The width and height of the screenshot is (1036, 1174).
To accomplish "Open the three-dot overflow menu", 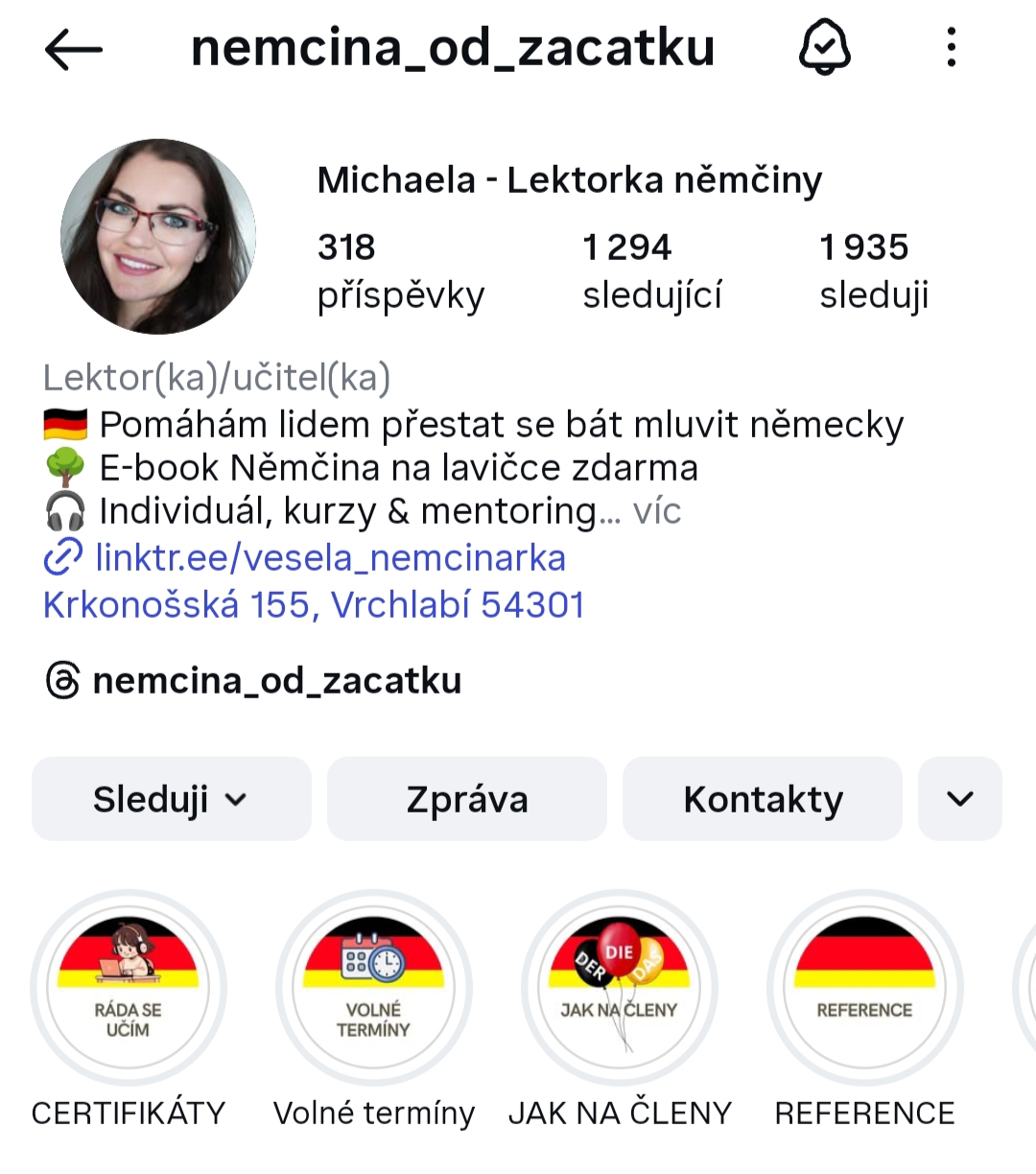I will (951, 48).
